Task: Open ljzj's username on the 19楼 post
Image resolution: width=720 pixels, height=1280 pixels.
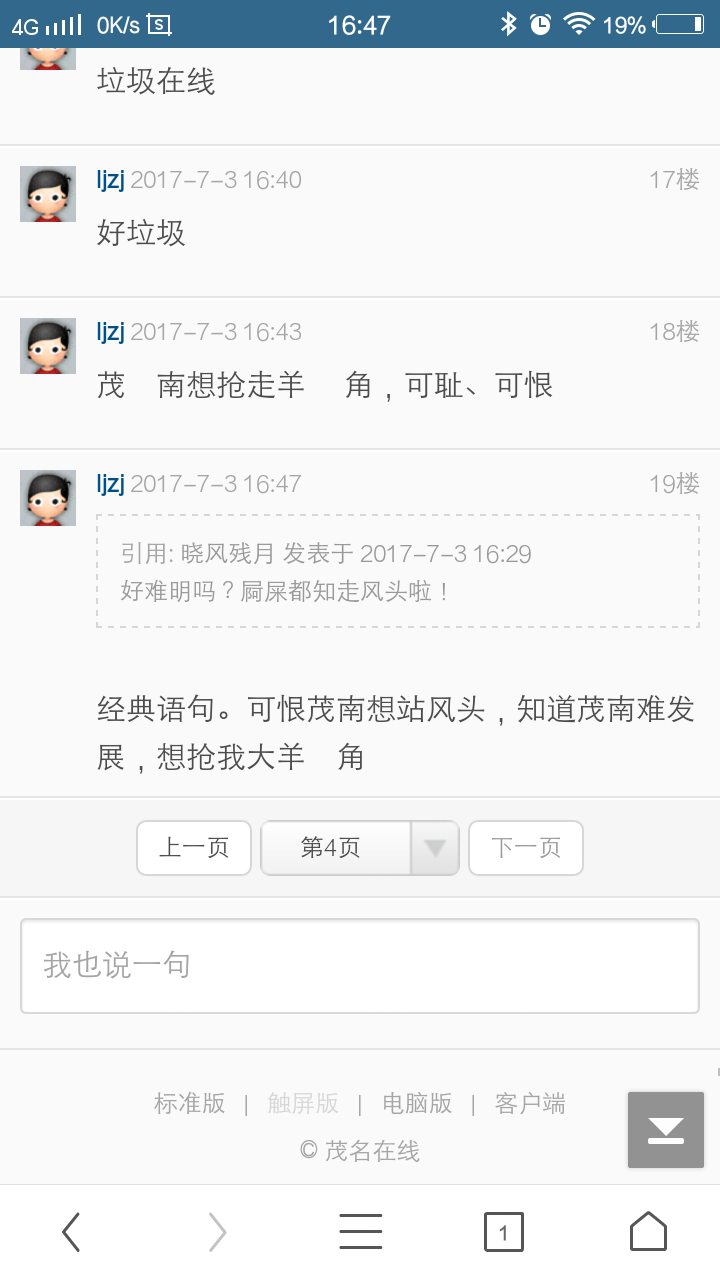Action: coord(110,484)
